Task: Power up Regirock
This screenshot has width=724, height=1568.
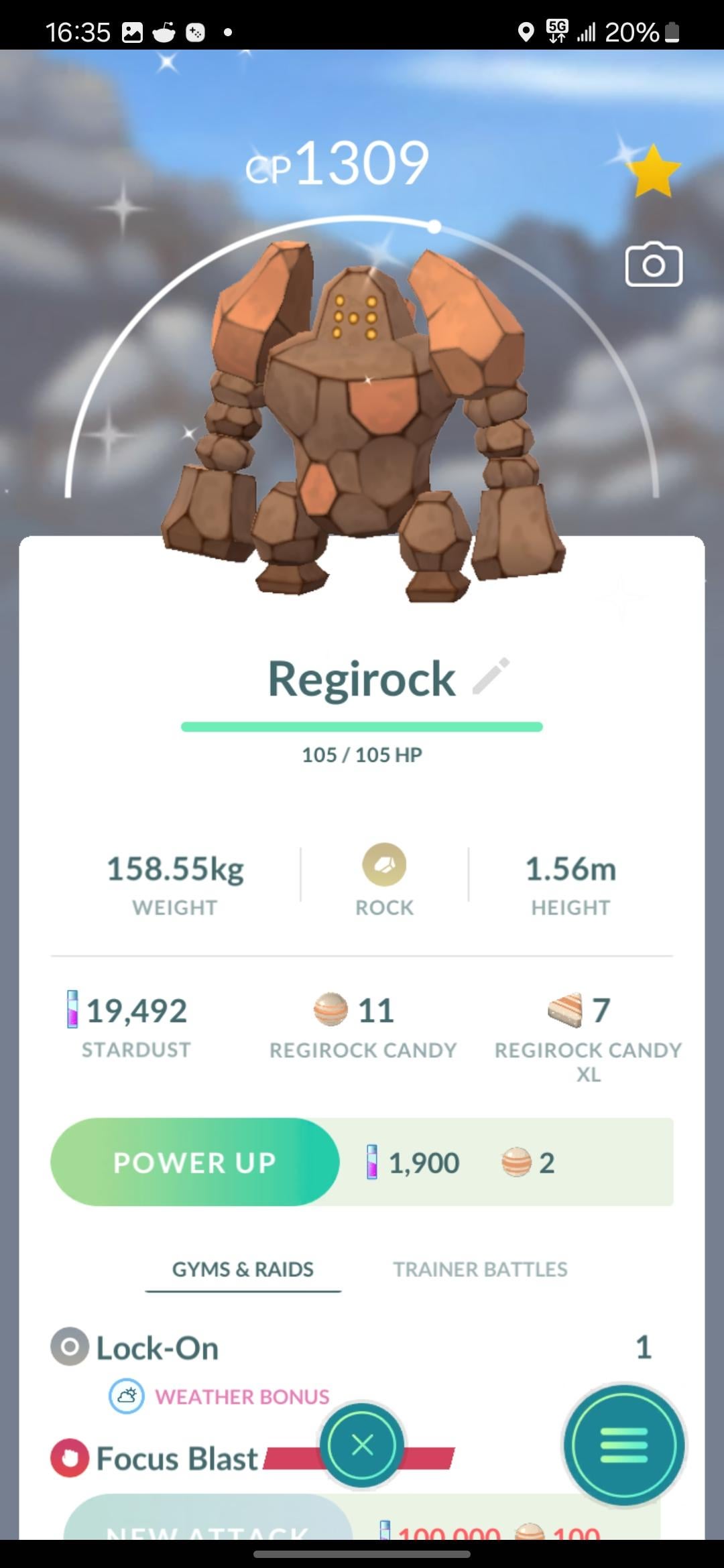Action: coord(194,1163)
